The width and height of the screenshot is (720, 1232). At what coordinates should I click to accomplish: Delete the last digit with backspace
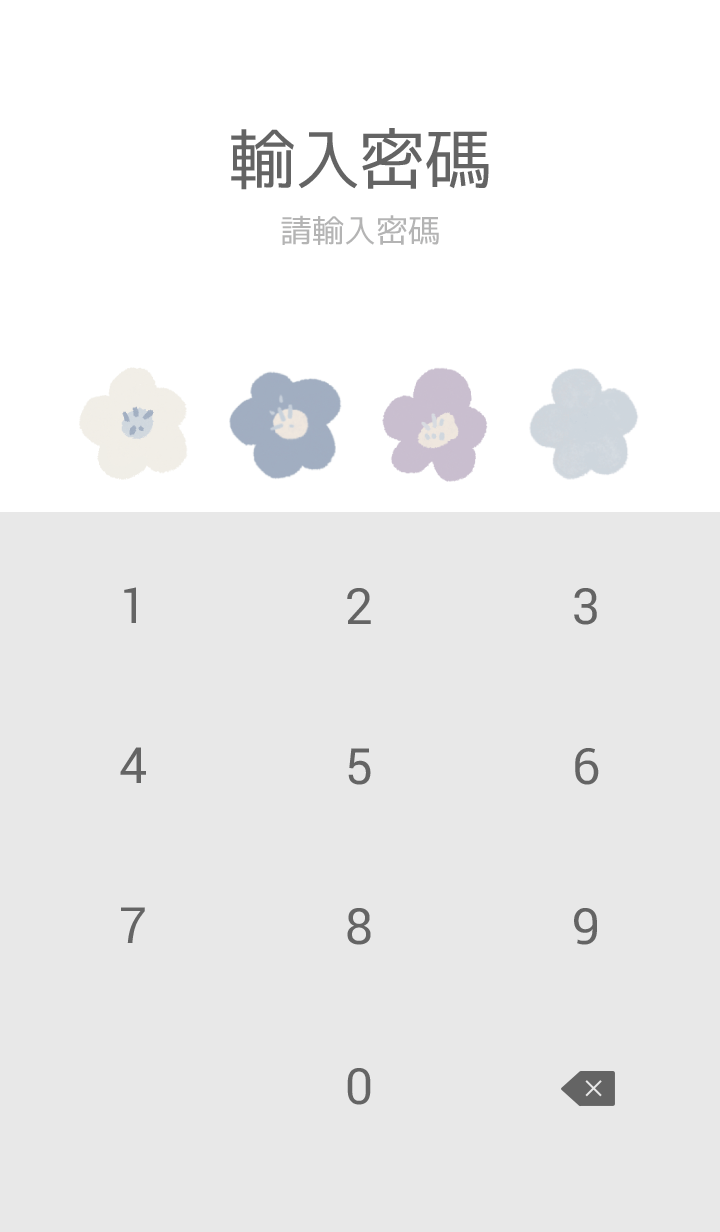pyautogui.click(x=588, y=1088)
